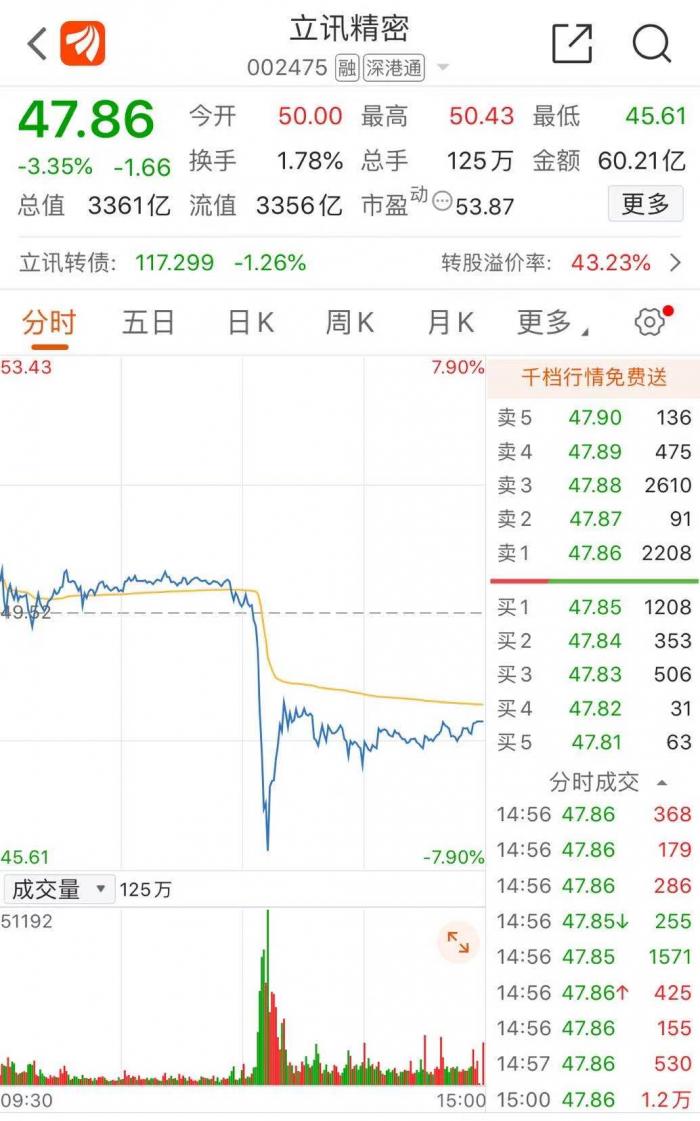Viewport: 700px width, 1121px height.
Task: Toggle the 分时成交 trade list
Action: point(607,782)
